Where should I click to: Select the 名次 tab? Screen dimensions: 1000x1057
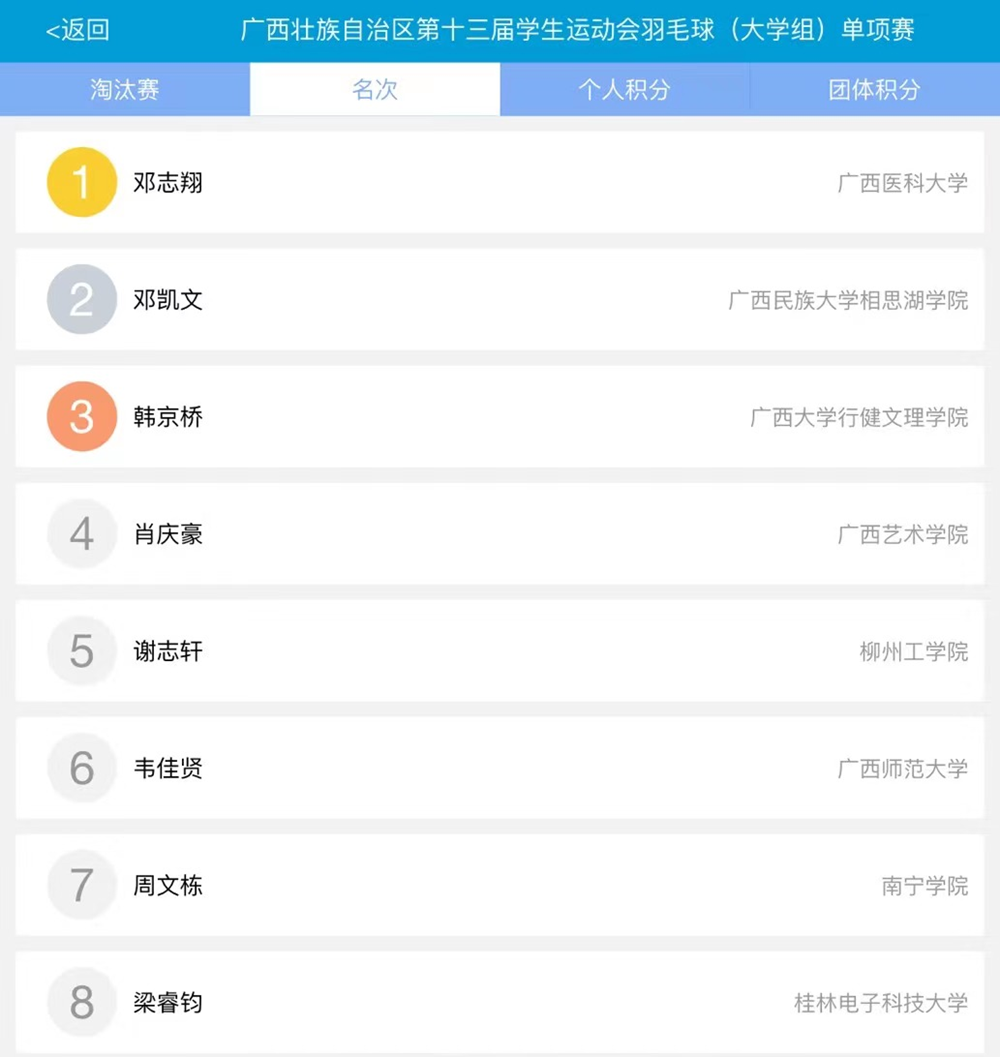[375, 90]
